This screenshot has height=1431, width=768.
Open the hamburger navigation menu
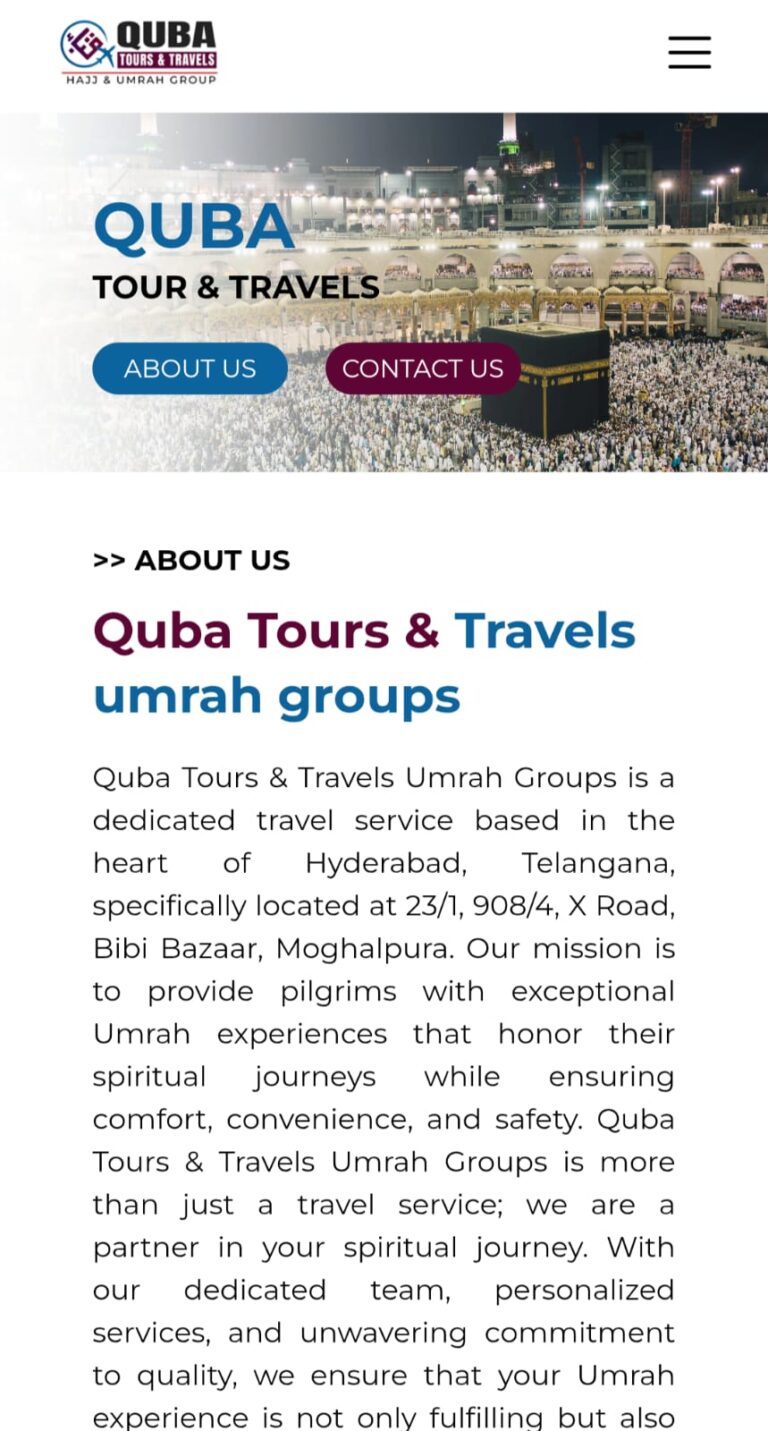pos(689,52)
